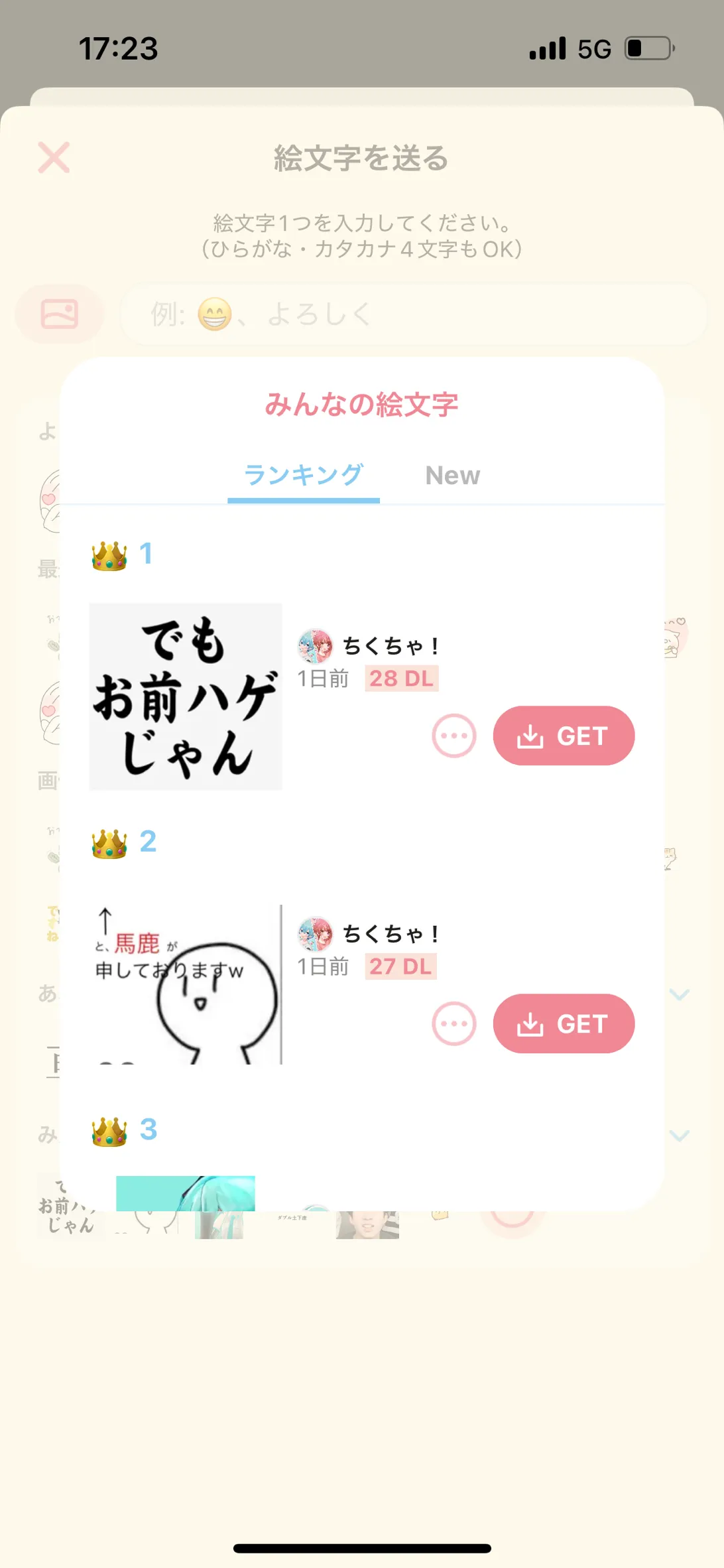This screenshot has height=1568, width=724.
Task: Open the image picker button
Action: (x=60, y=314)
